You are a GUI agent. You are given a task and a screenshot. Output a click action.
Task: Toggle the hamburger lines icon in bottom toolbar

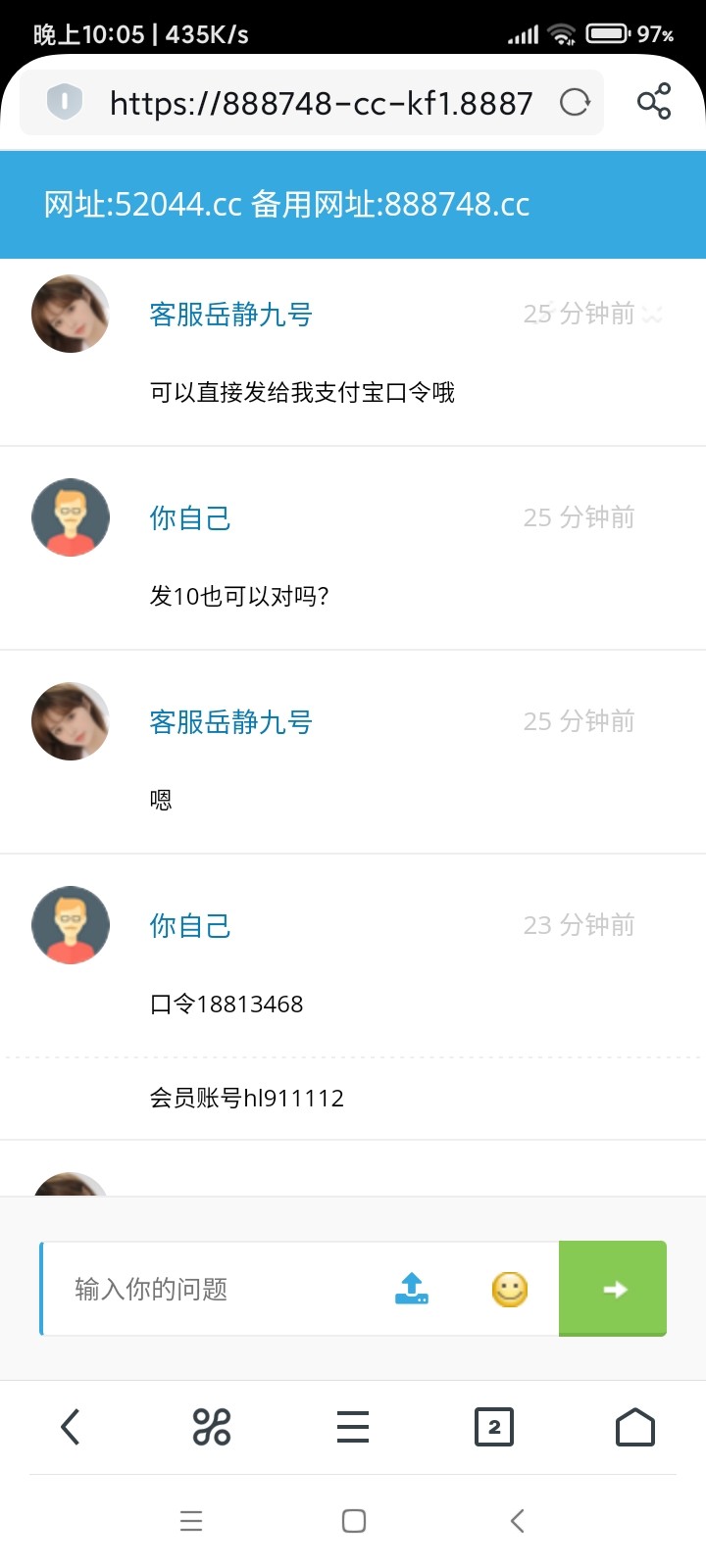pos(353,1427)
